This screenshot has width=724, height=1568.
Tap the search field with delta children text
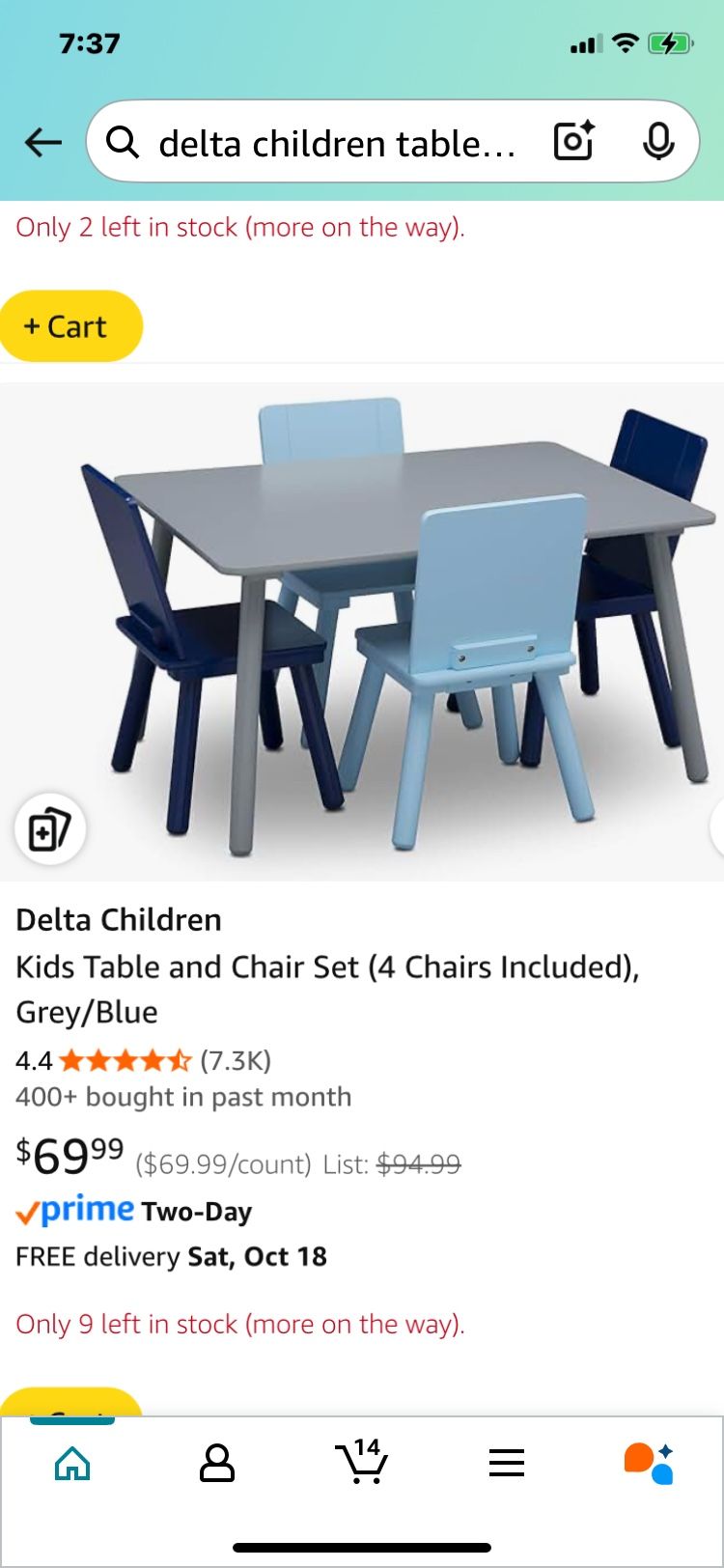pos(338,142)
